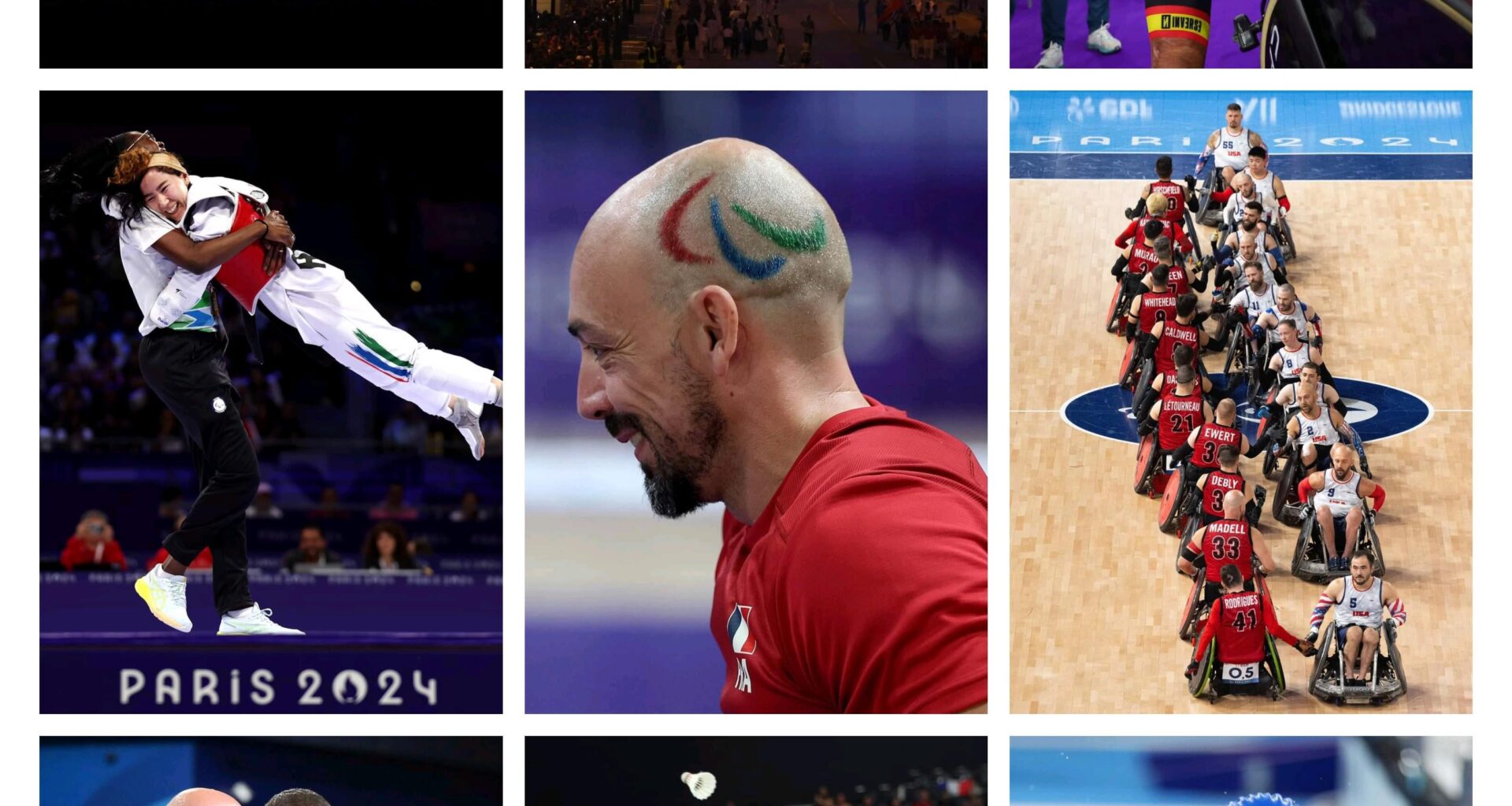Open the photo of the painted shaved head
The image size is (1512, 806).
pyautogui.click(x=755, y=401)
